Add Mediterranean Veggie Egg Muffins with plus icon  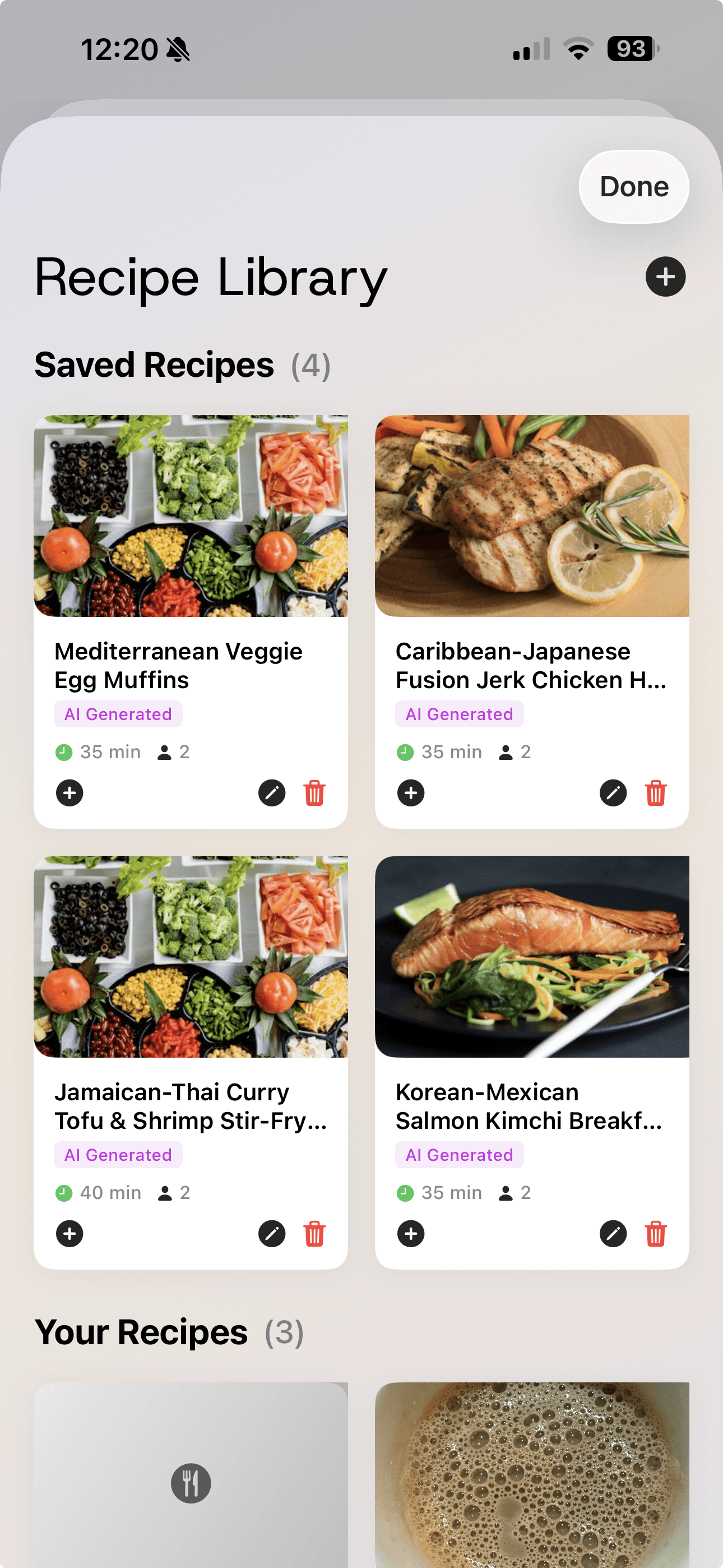[69, 792]
